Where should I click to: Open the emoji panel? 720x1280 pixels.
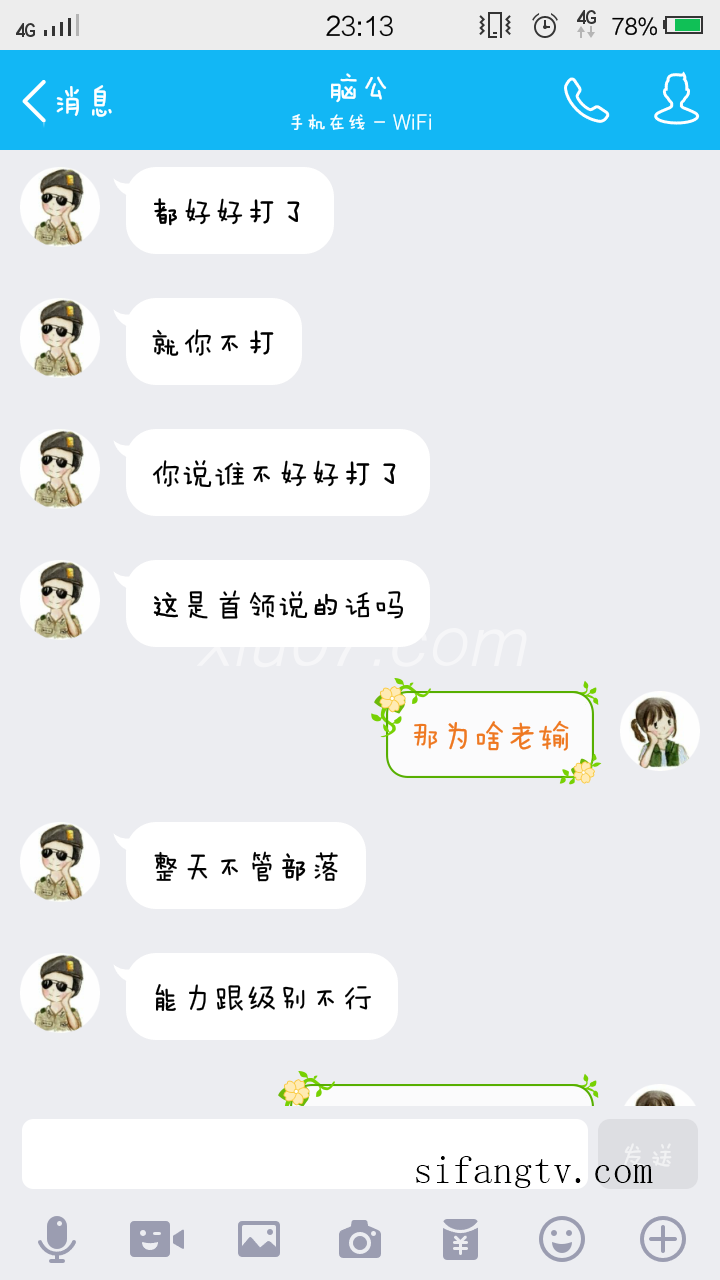pos(562,1240)
